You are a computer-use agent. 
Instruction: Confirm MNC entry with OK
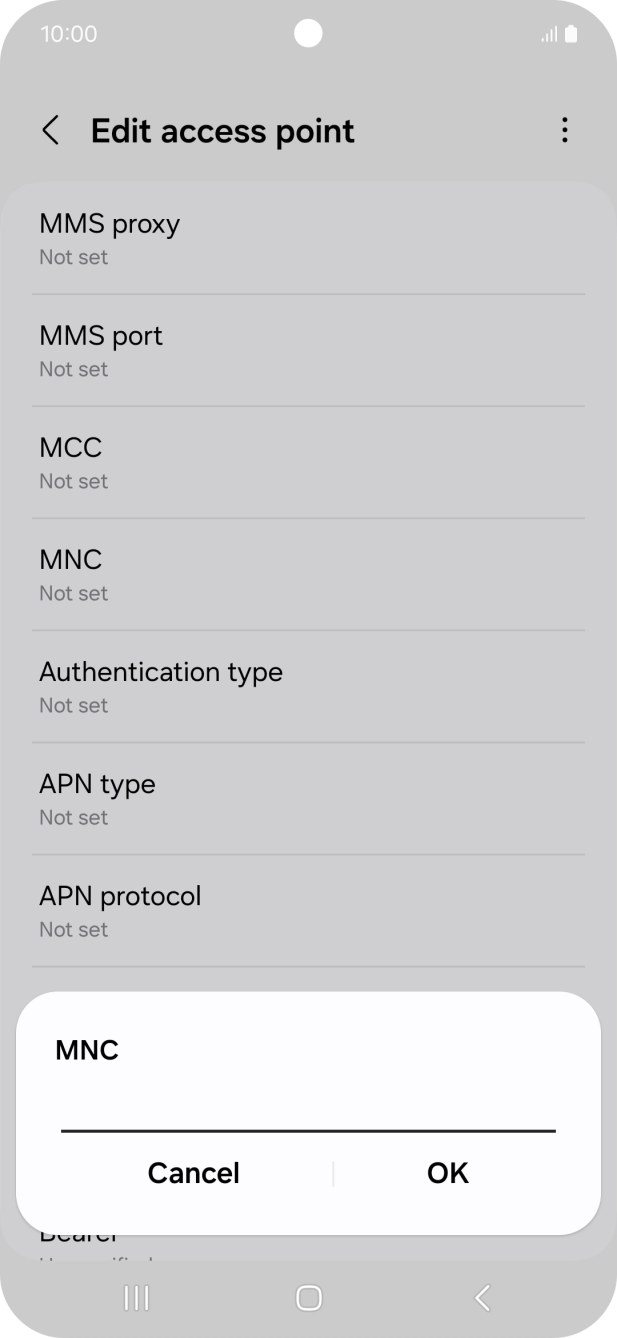[447, 1173]
